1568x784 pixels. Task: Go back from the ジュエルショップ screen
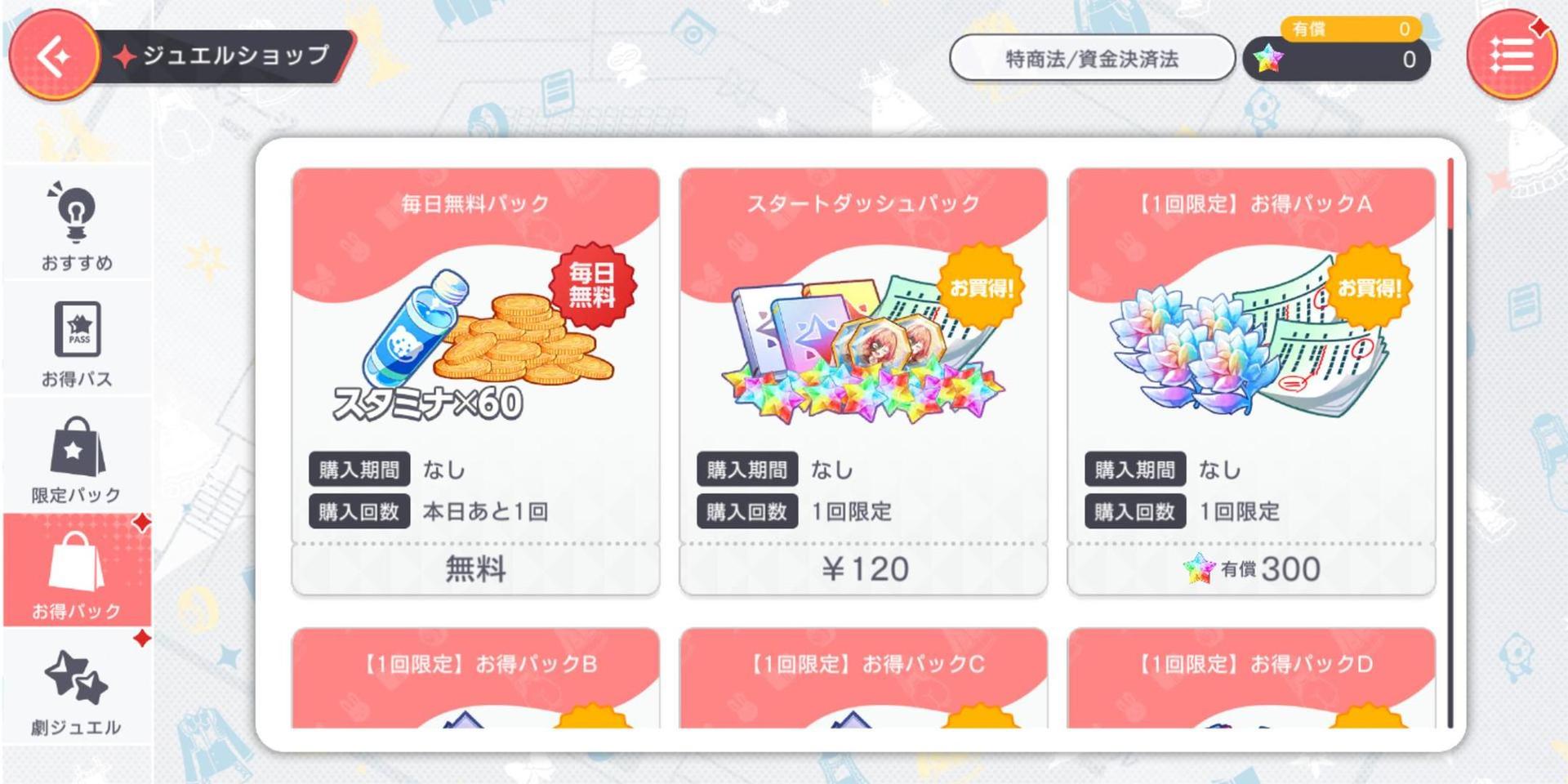click(x=54, y=56)
